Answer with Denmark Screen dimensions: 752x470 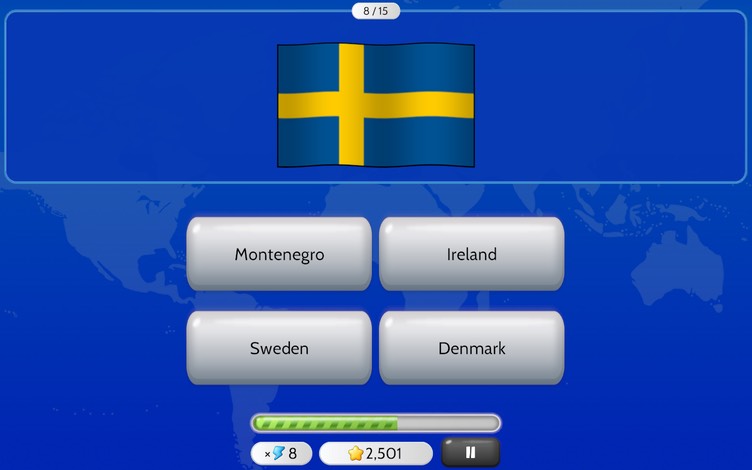click(x=471, y=348)
